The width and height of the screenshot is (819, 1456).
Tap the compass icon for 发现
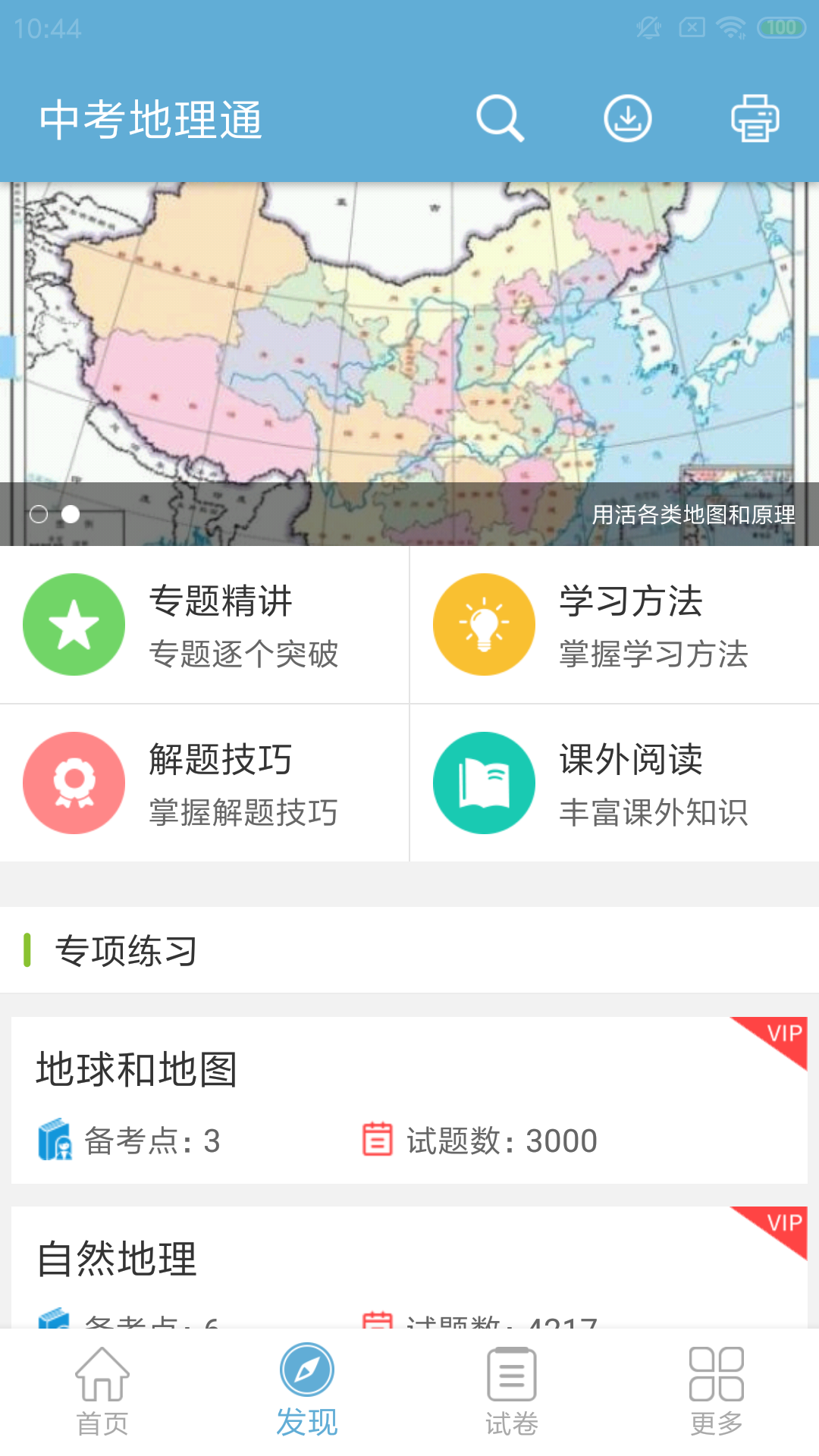307,1394
